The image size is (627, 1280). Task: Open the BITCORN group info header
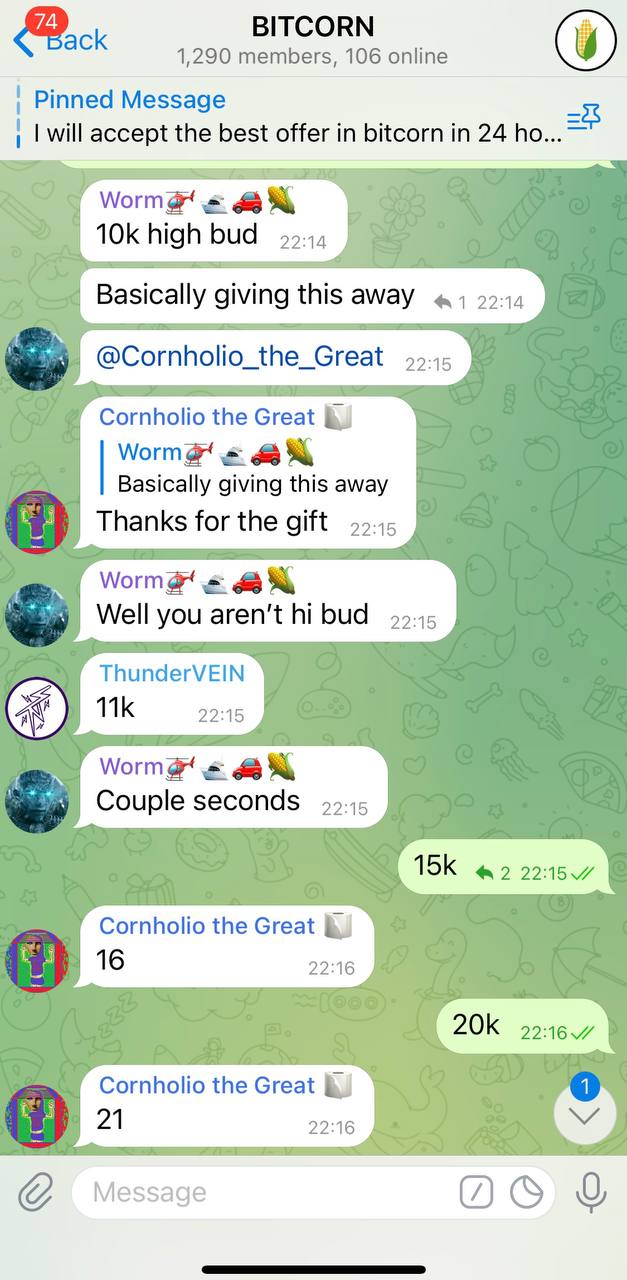pyautogui.click(x=313, y=40)
